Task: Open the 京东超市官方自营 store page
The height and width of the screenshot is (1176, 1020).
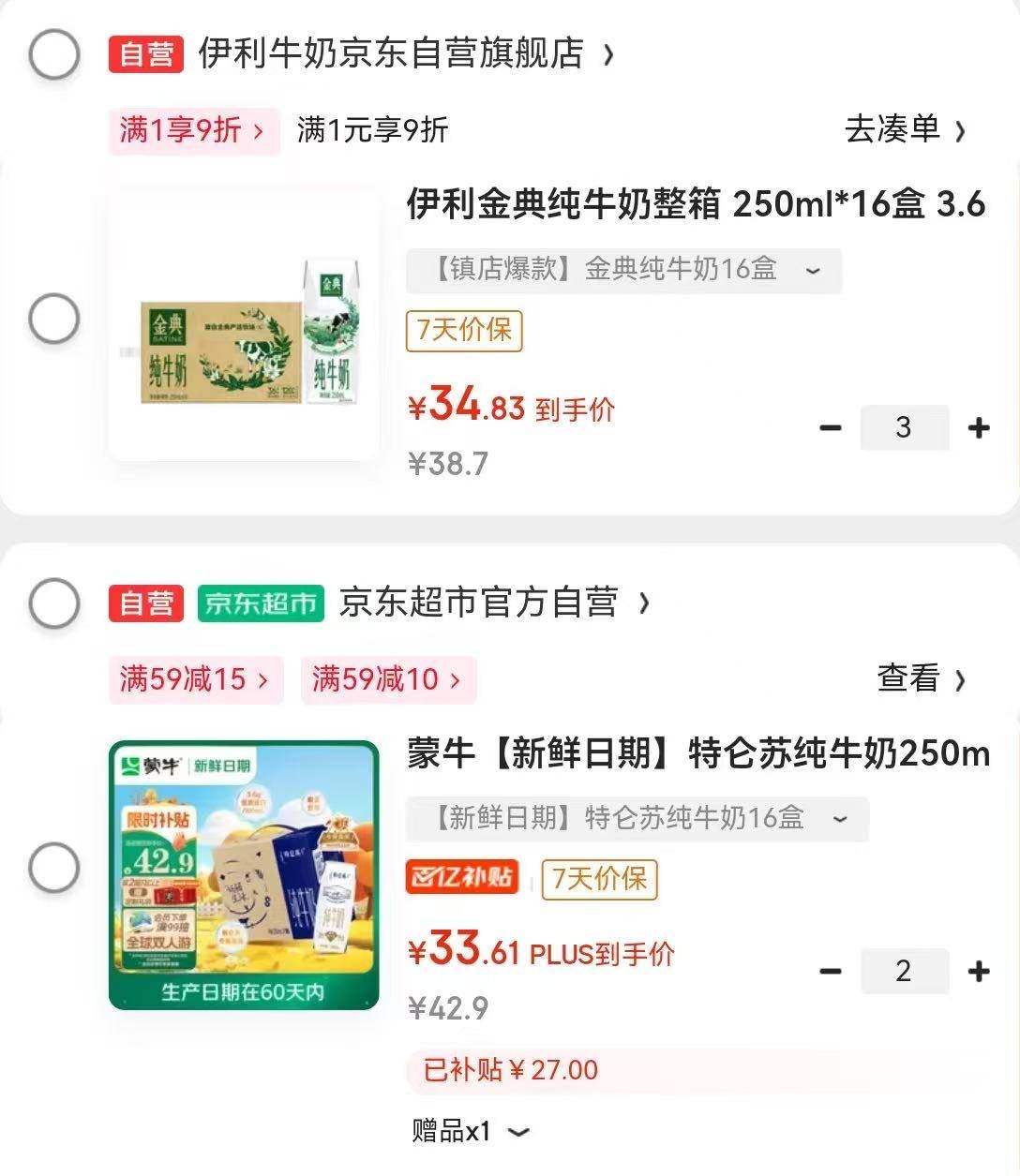Action: pos(487,603)
